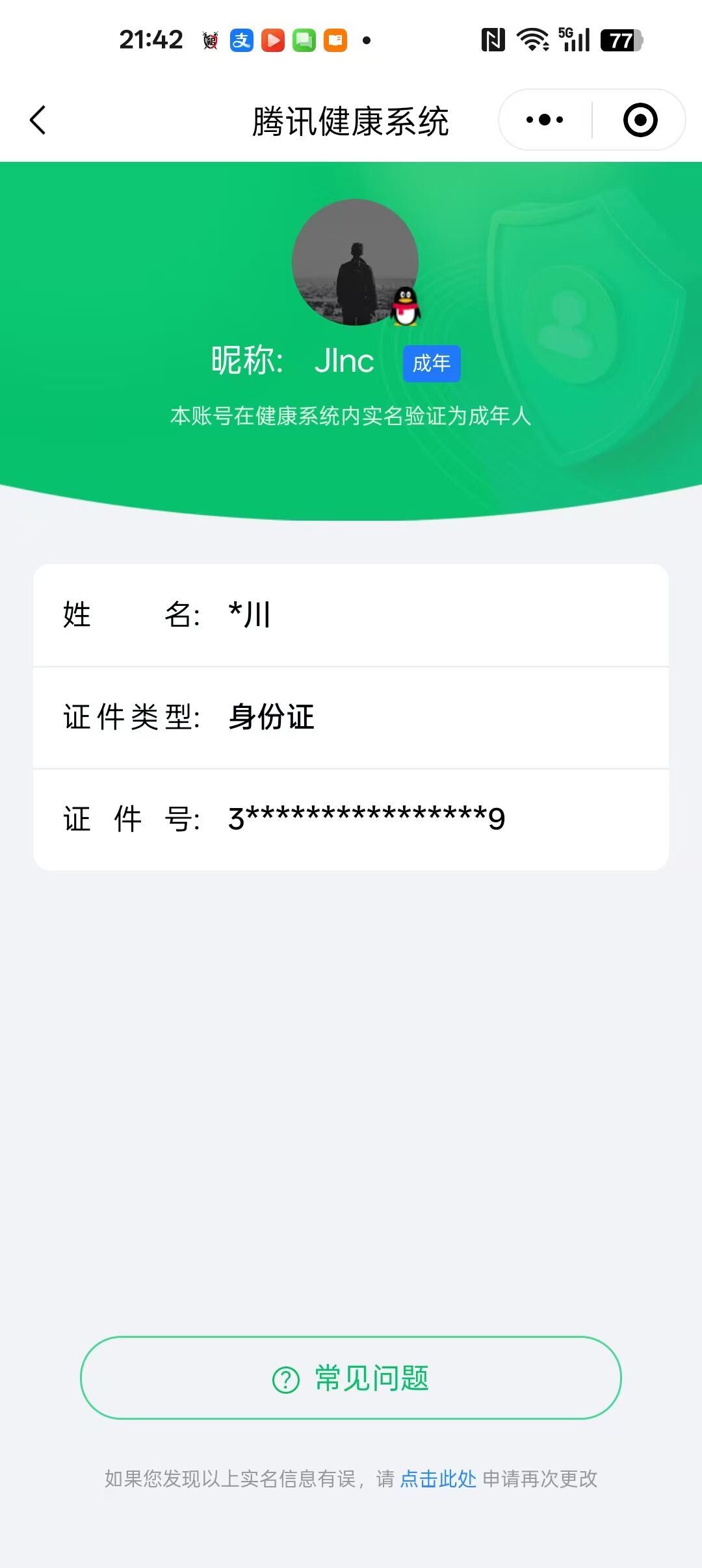The height and width of the screenshot is (1568, 702).
Task: Tap the orange reading app notification icon
Action: coord(335,40)
